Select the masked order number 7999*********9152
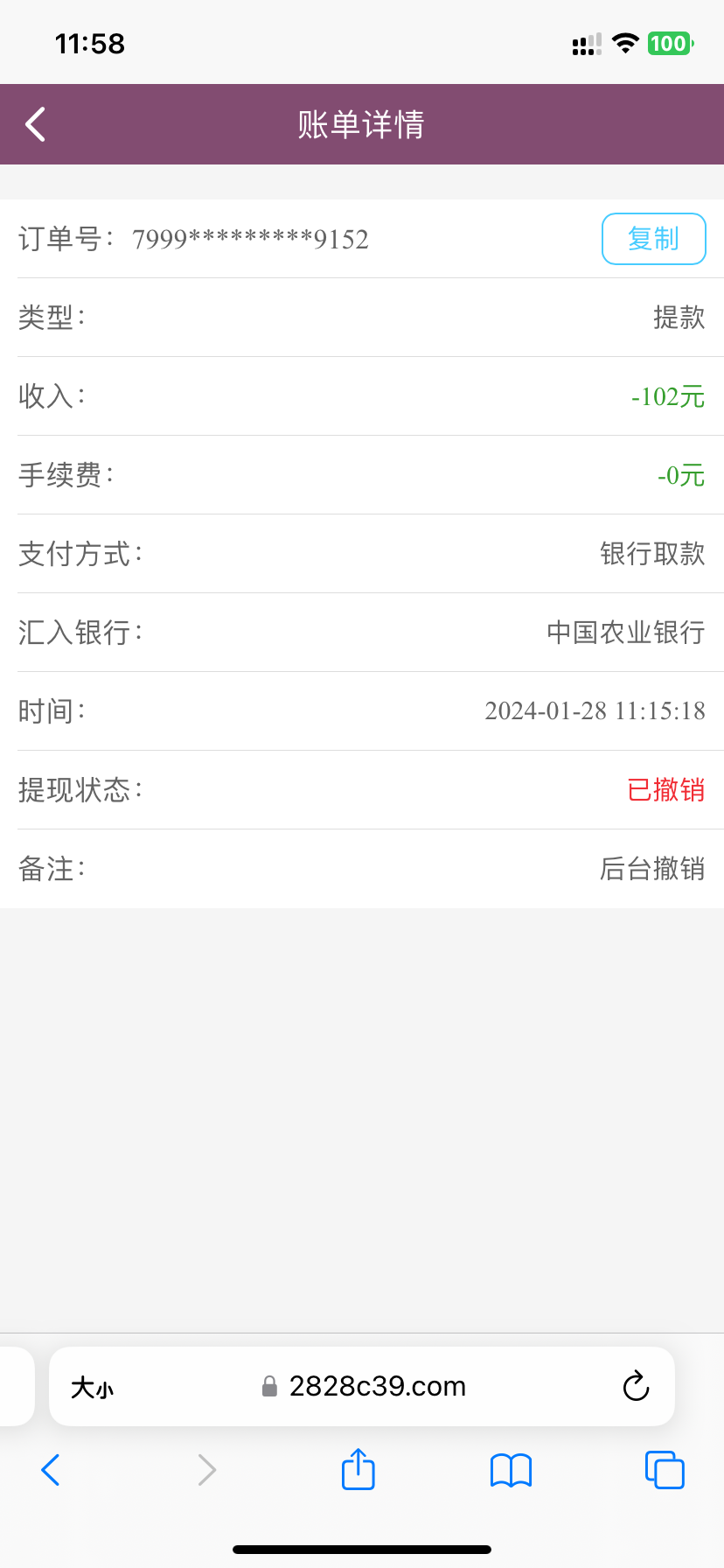Image resolution: width=724 pixels, height=1568 pixels. click(x=251, y=238)
